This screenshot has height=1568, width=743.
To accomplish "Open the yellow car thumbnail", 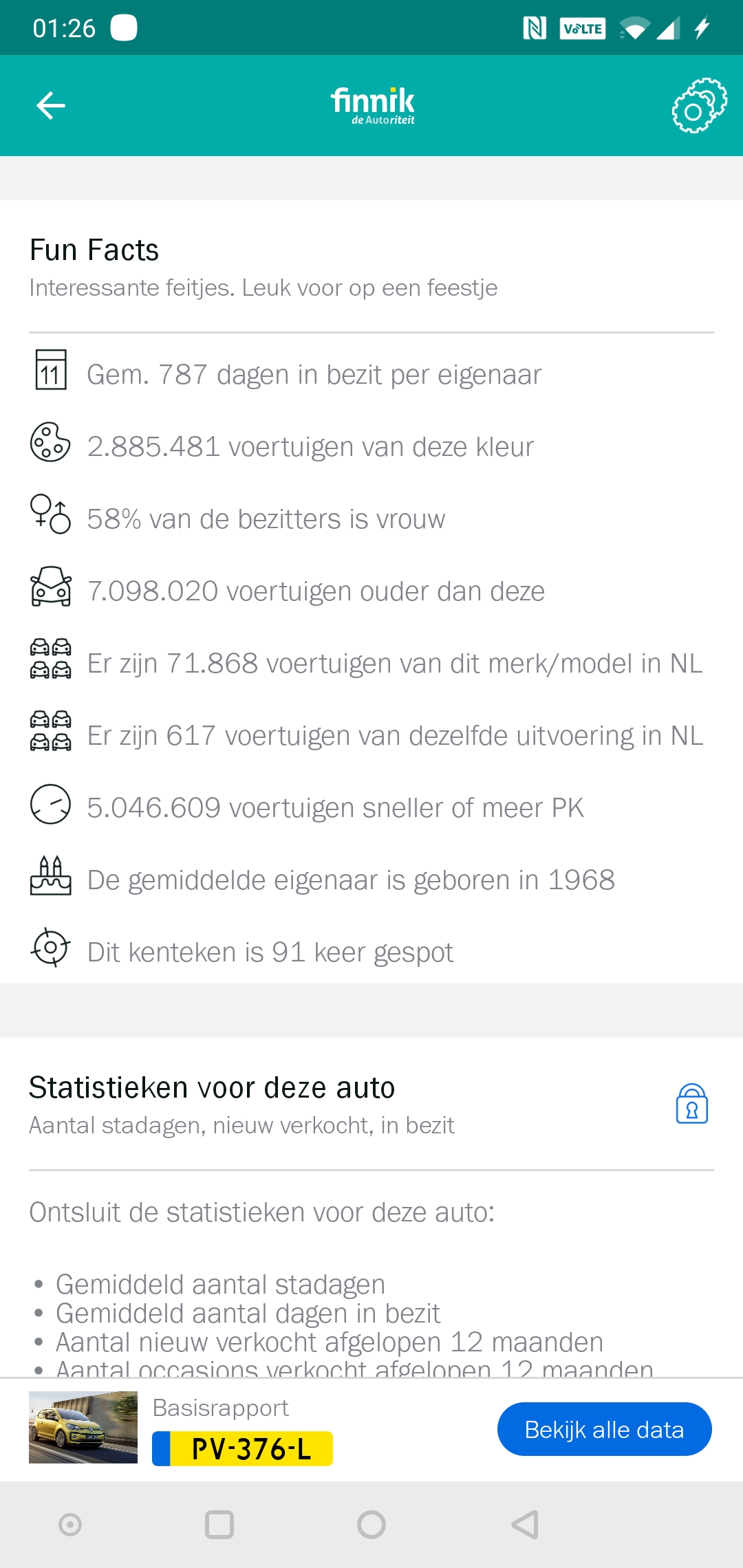I will 83,1427.
